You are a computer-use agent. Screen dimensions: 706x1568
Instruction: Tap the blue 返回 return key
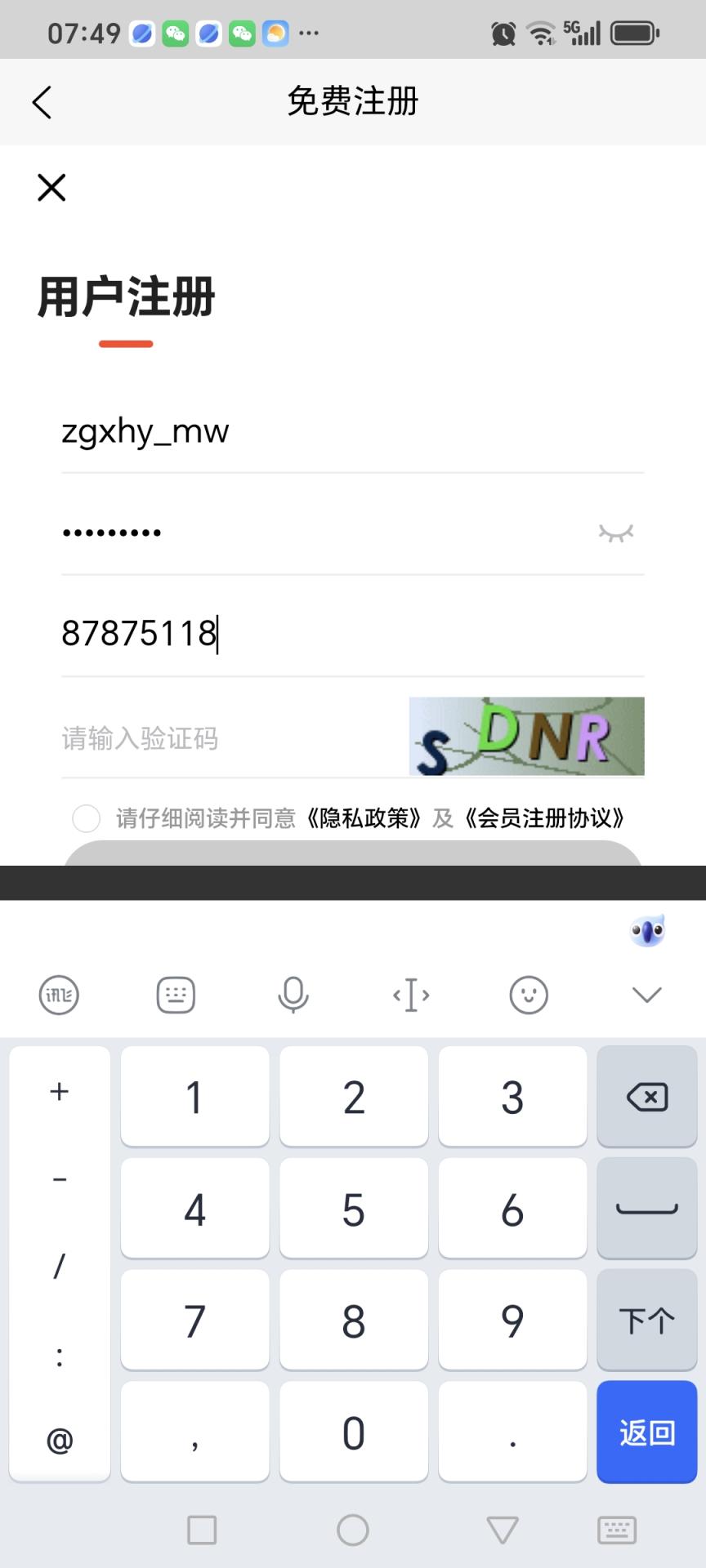646,1432
